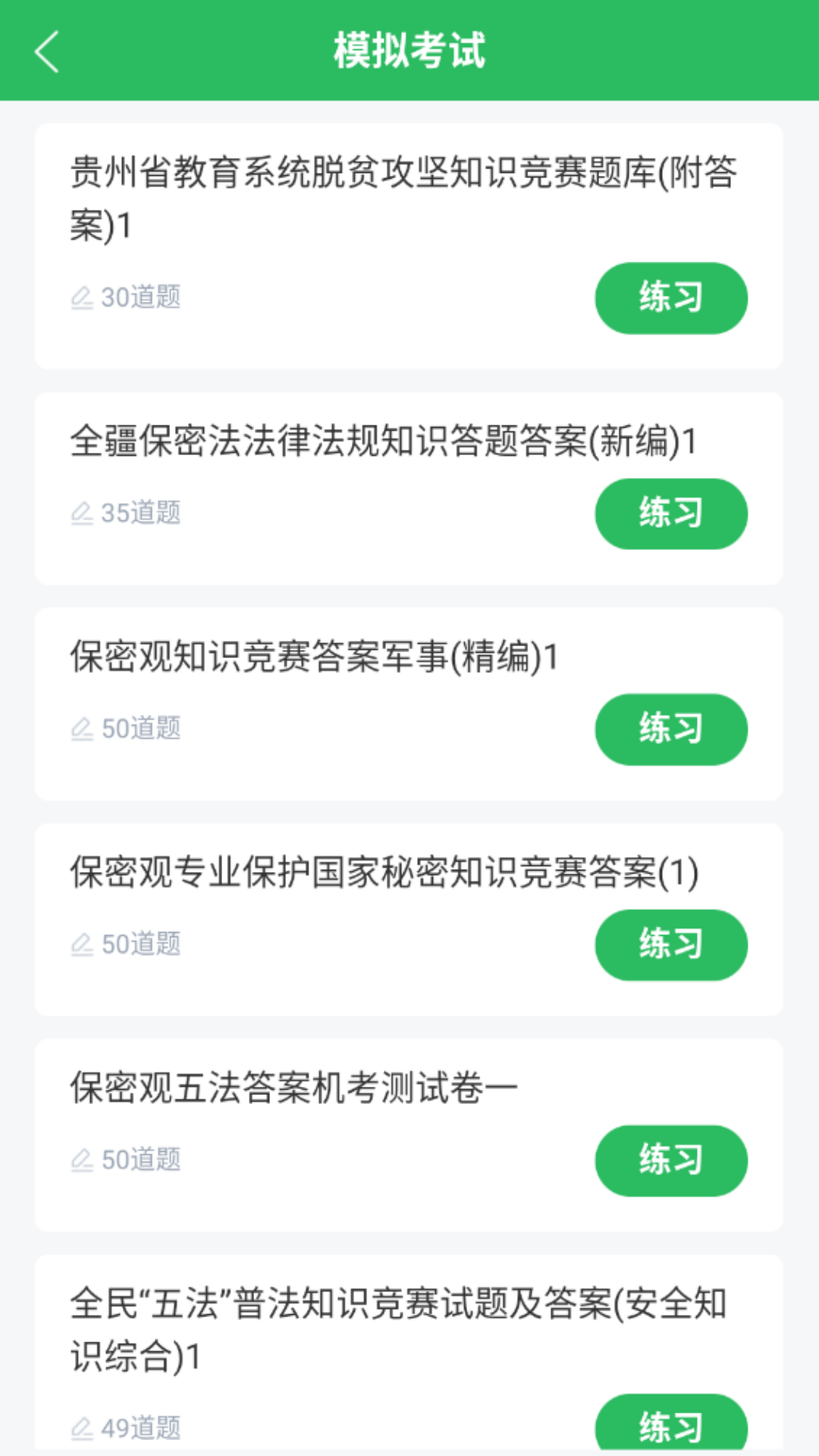Start 练习 for 贵州省教育系统脱贫攻坚知识竞赛题库
This screenshot has height=1456, width=819.
click(x=670, y=298)
